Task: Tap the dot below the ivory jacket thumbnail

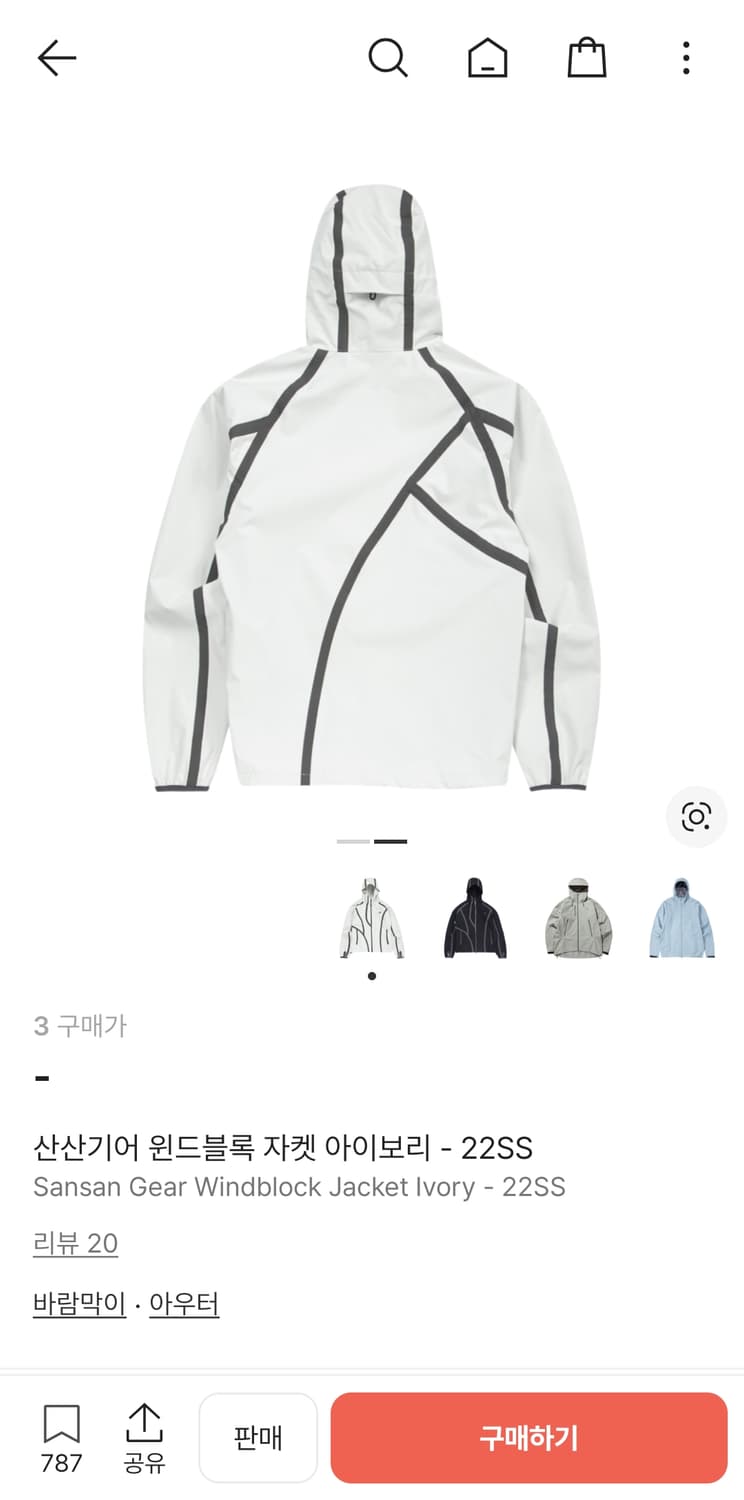Action: 371,977
